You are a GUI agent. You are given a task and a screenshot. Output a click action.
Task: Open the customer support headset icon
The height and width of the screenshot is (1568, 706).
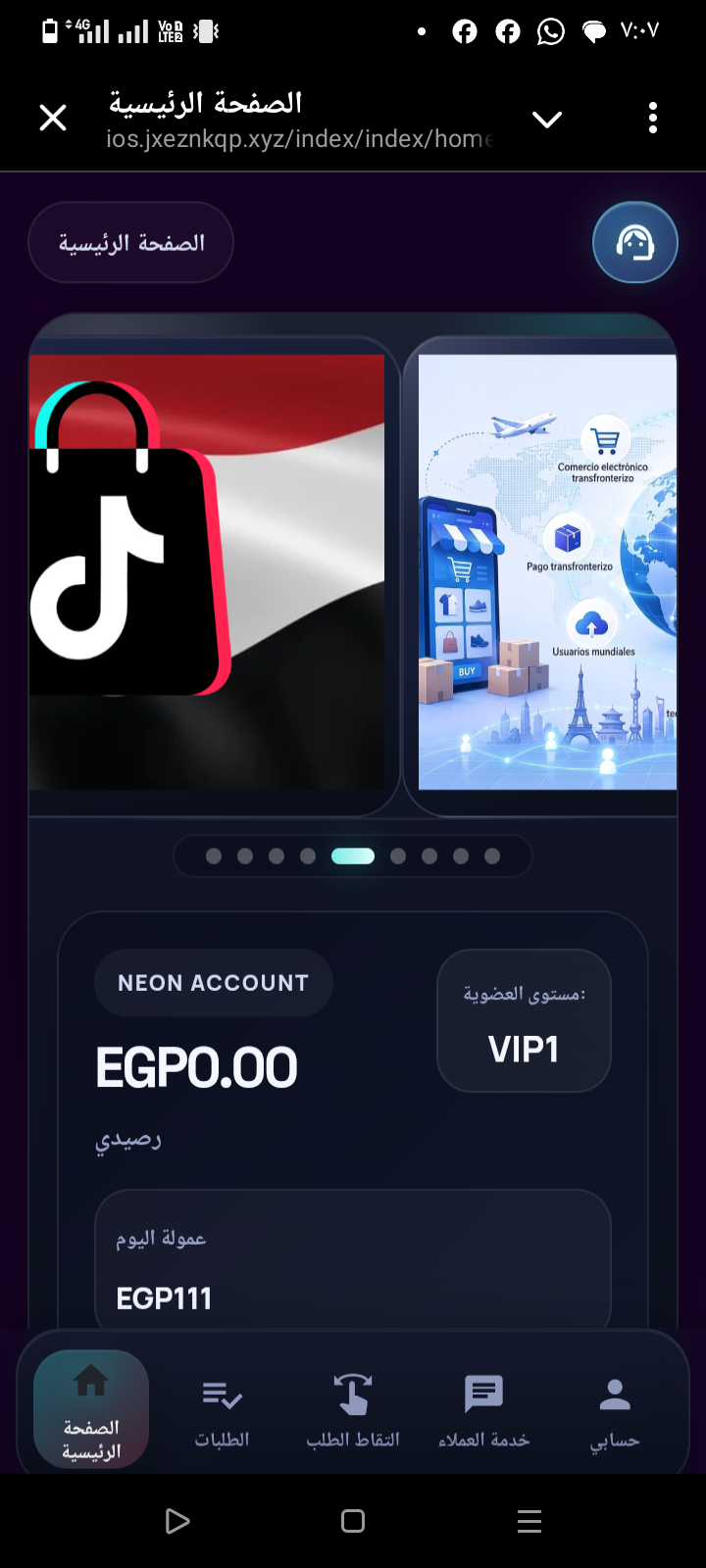pyautogui.click(x=635, y=242)
